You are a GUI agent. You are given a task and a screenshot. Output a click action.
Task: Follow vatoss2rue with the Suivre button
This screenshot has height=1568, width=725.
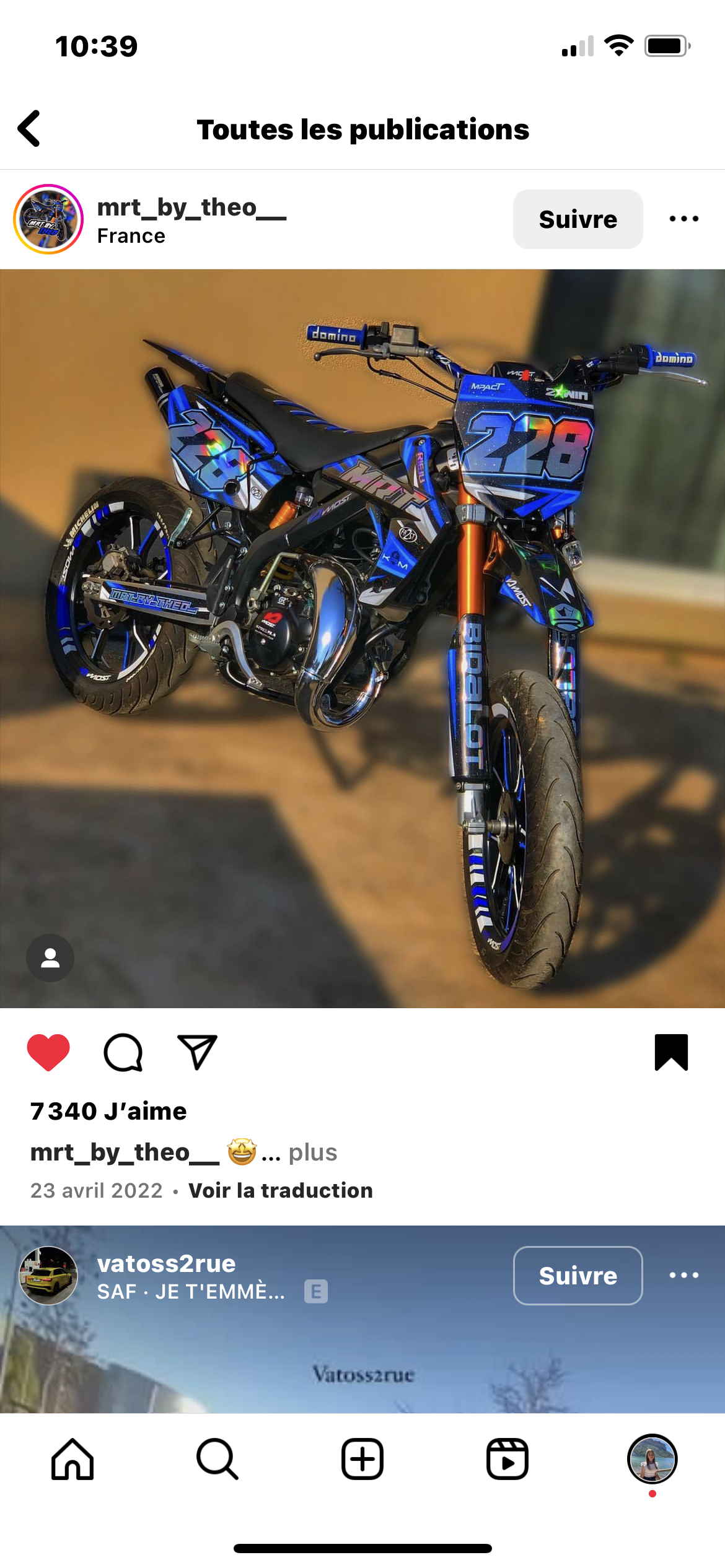tap(577, 1276)
